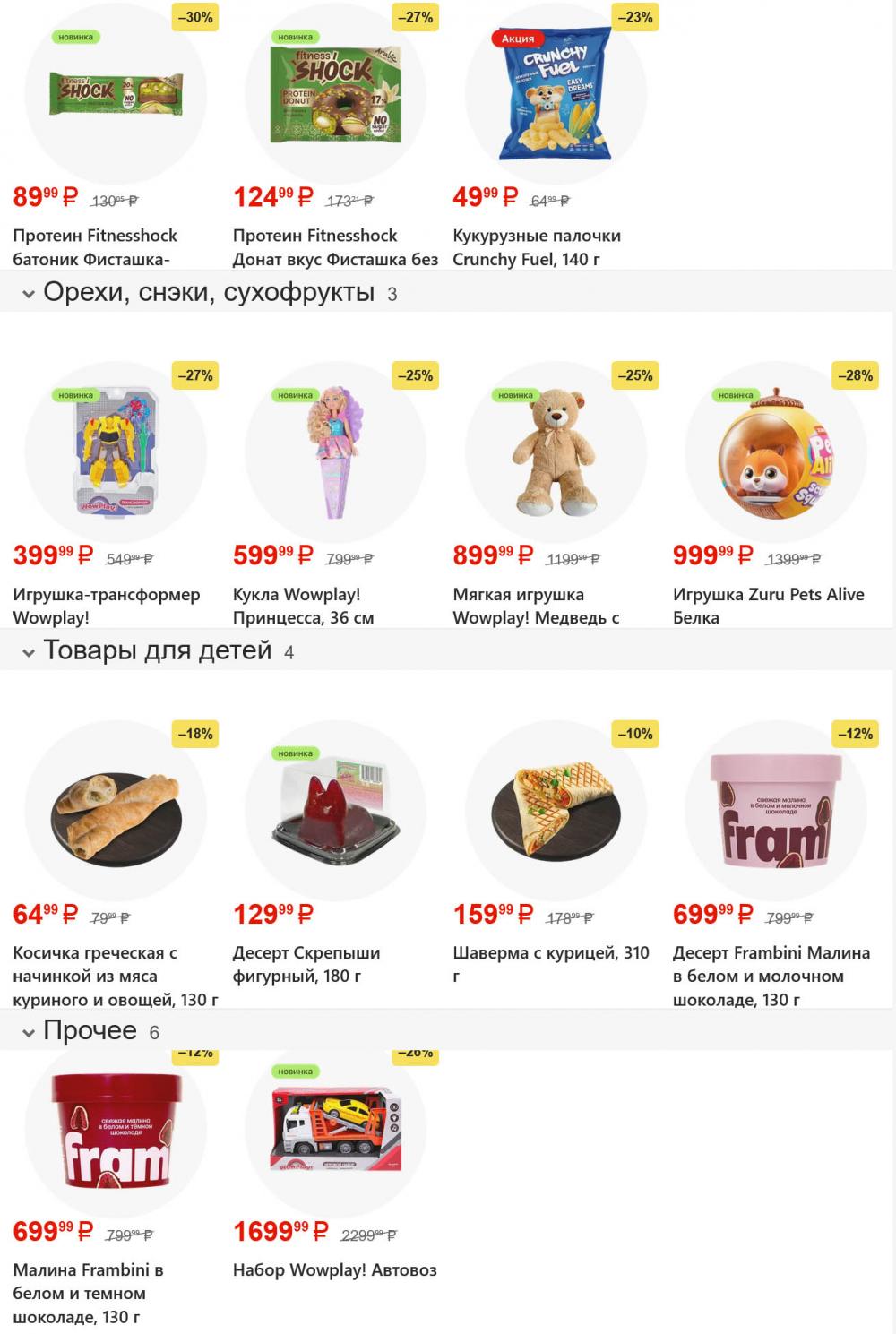The width and height of the screenshot is (896, 1334).
Task: Collapse the «Прочее» section
Action: 30,1031
